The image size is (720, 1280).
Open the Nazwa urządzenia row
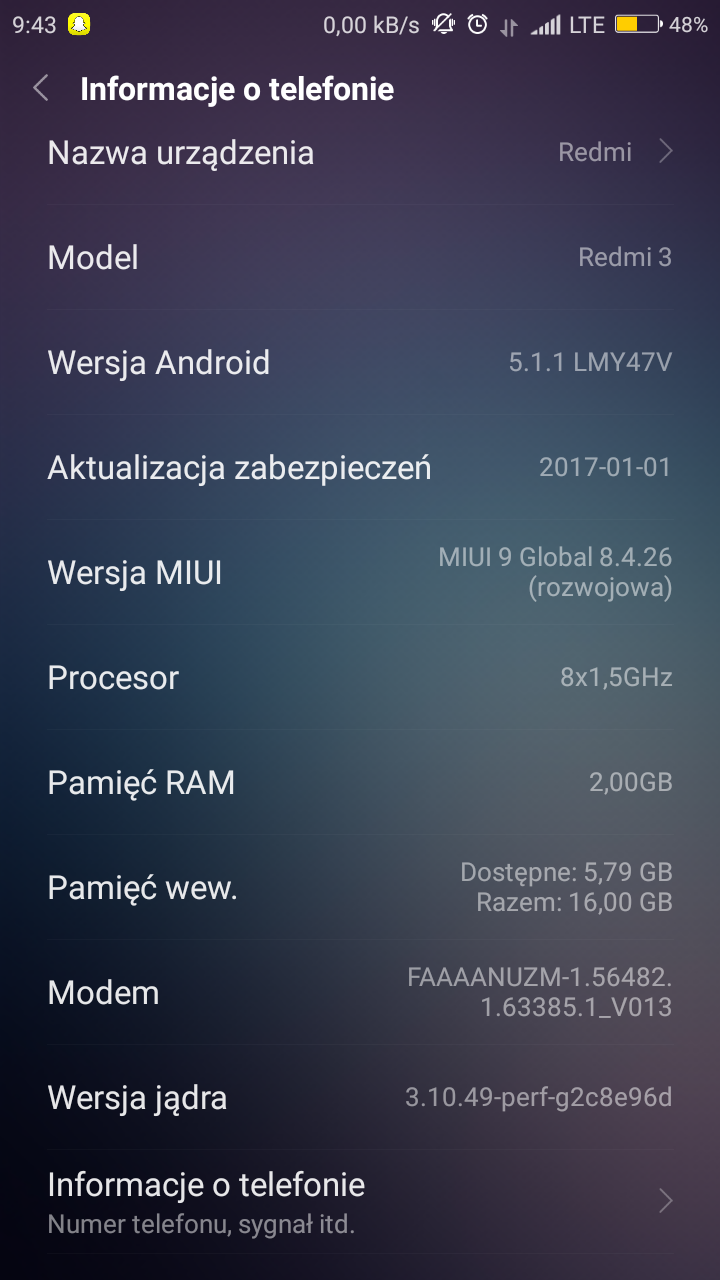(x=360, y=153)
